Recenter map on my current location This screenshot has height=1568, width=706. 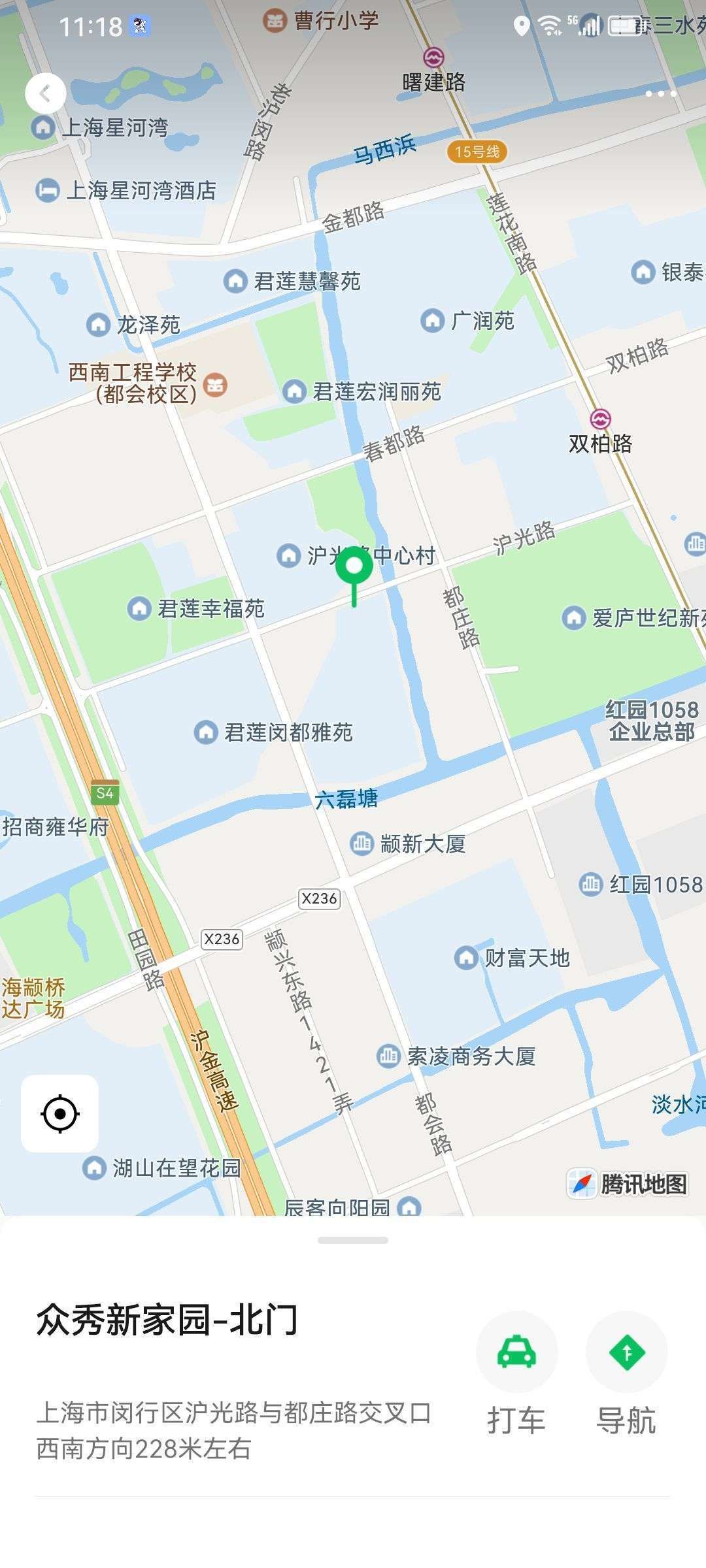pyautogui.click(x=60, y=1113)
